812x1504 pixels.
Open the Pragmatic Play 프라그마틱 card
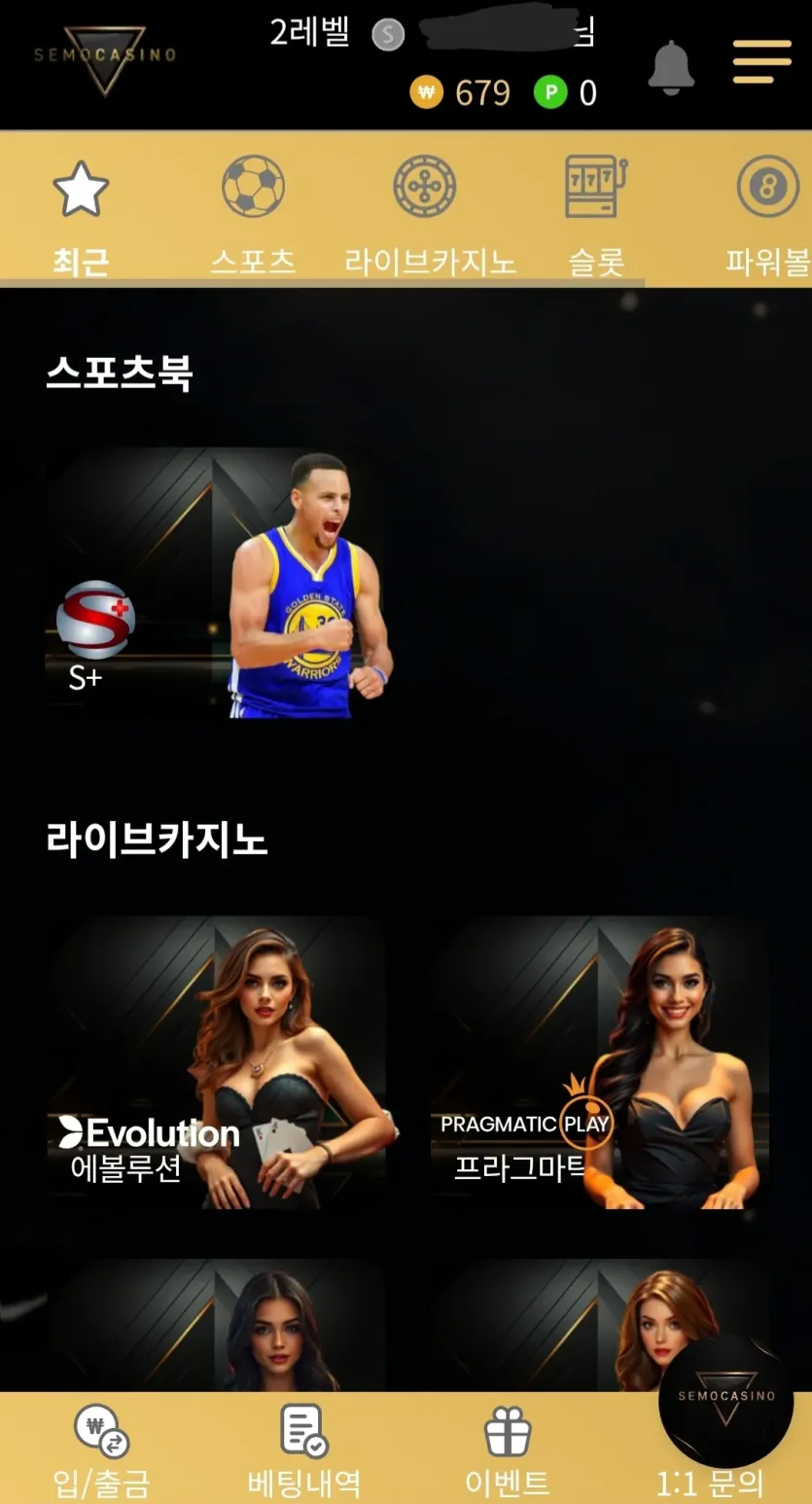[599, 1062]
